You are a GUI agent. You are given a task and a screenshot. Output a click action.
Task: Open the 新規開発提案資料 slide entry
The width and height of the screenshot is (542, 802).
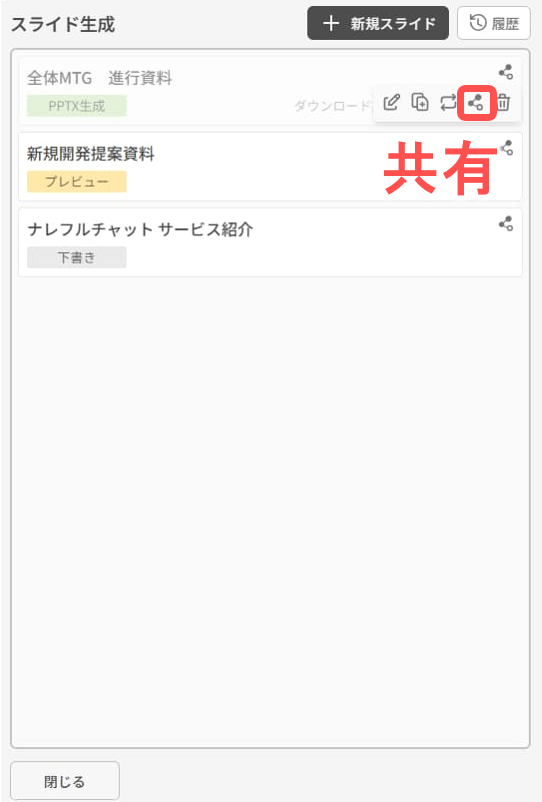pyautogui.click(x=270, y=167)
